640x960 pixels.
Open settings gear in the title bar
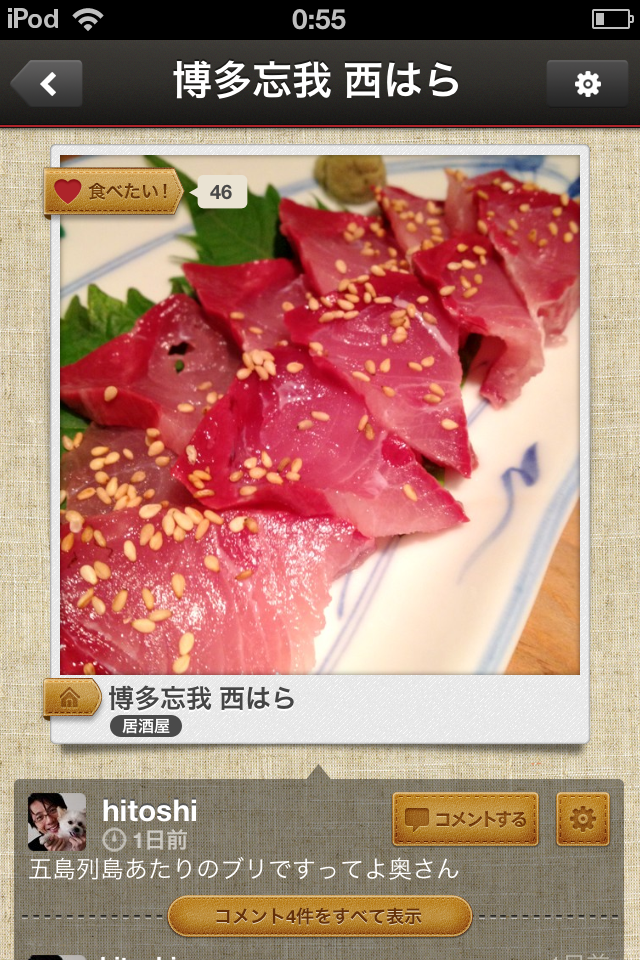pos(587,84)
